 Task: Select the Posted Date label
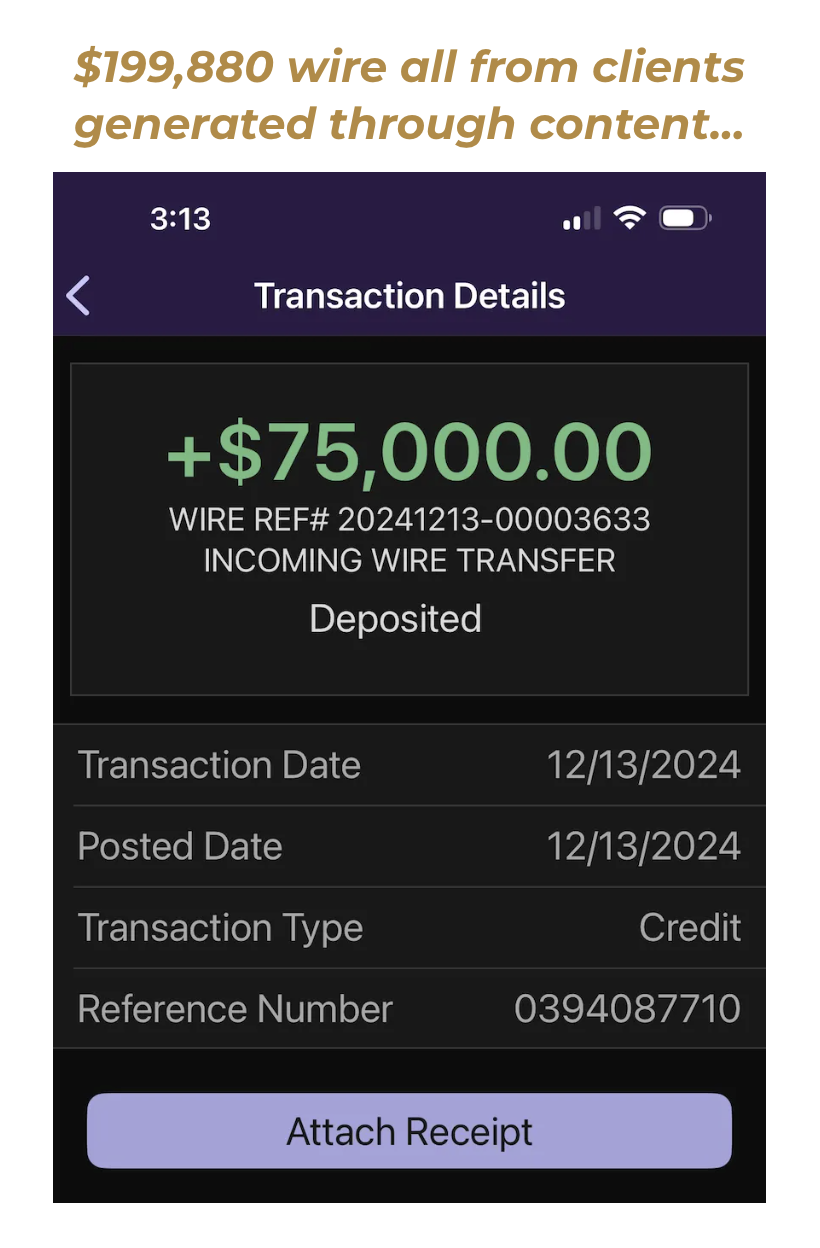180,845
